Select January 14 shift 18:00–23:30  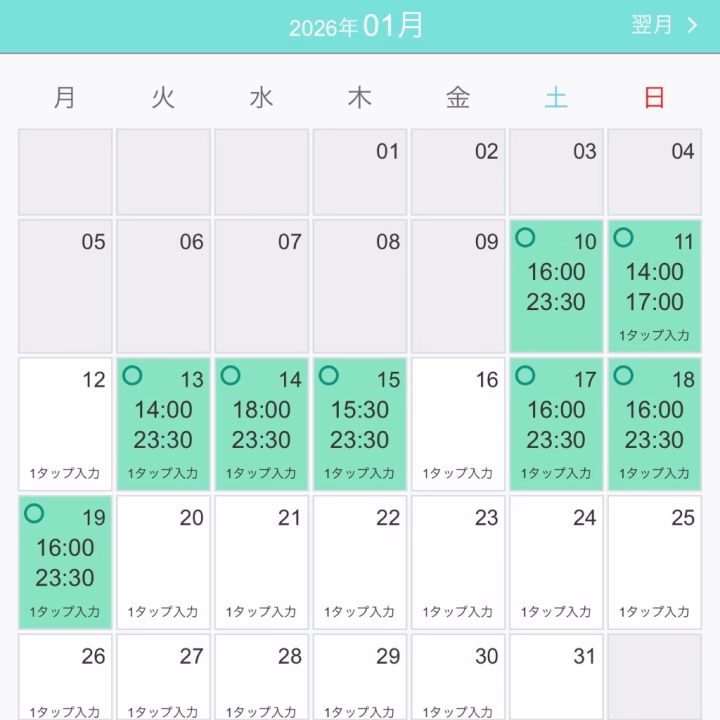(261, 425)
